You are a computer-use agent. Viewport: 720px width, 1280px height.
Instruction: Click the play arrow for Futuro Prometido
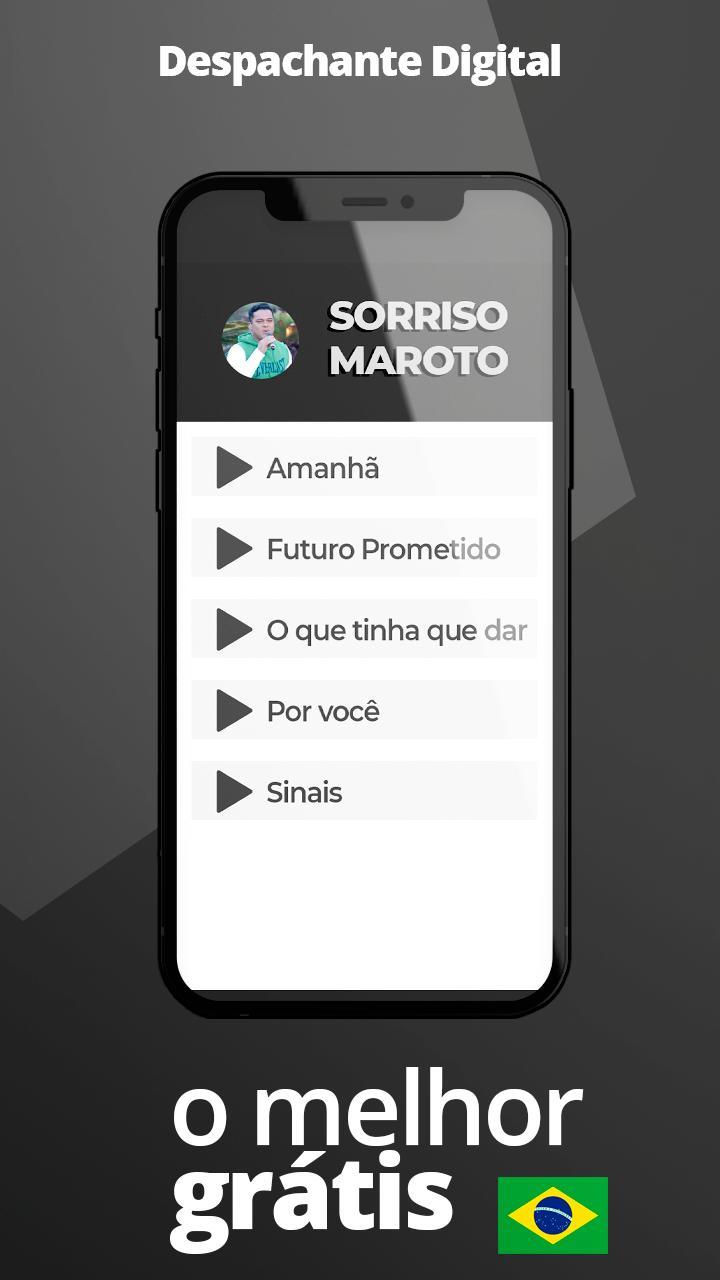coord(235,548)
